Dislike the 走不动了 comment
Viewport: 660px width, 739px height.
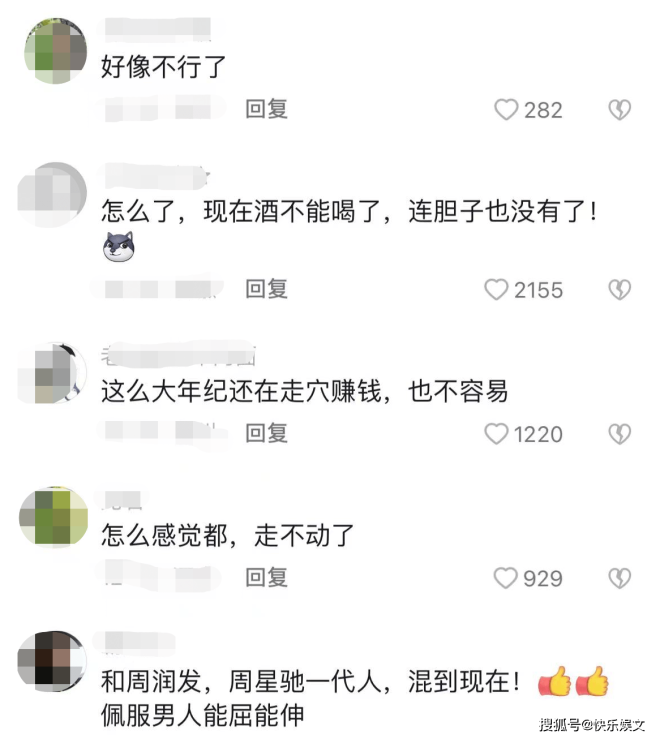[620, 578]
